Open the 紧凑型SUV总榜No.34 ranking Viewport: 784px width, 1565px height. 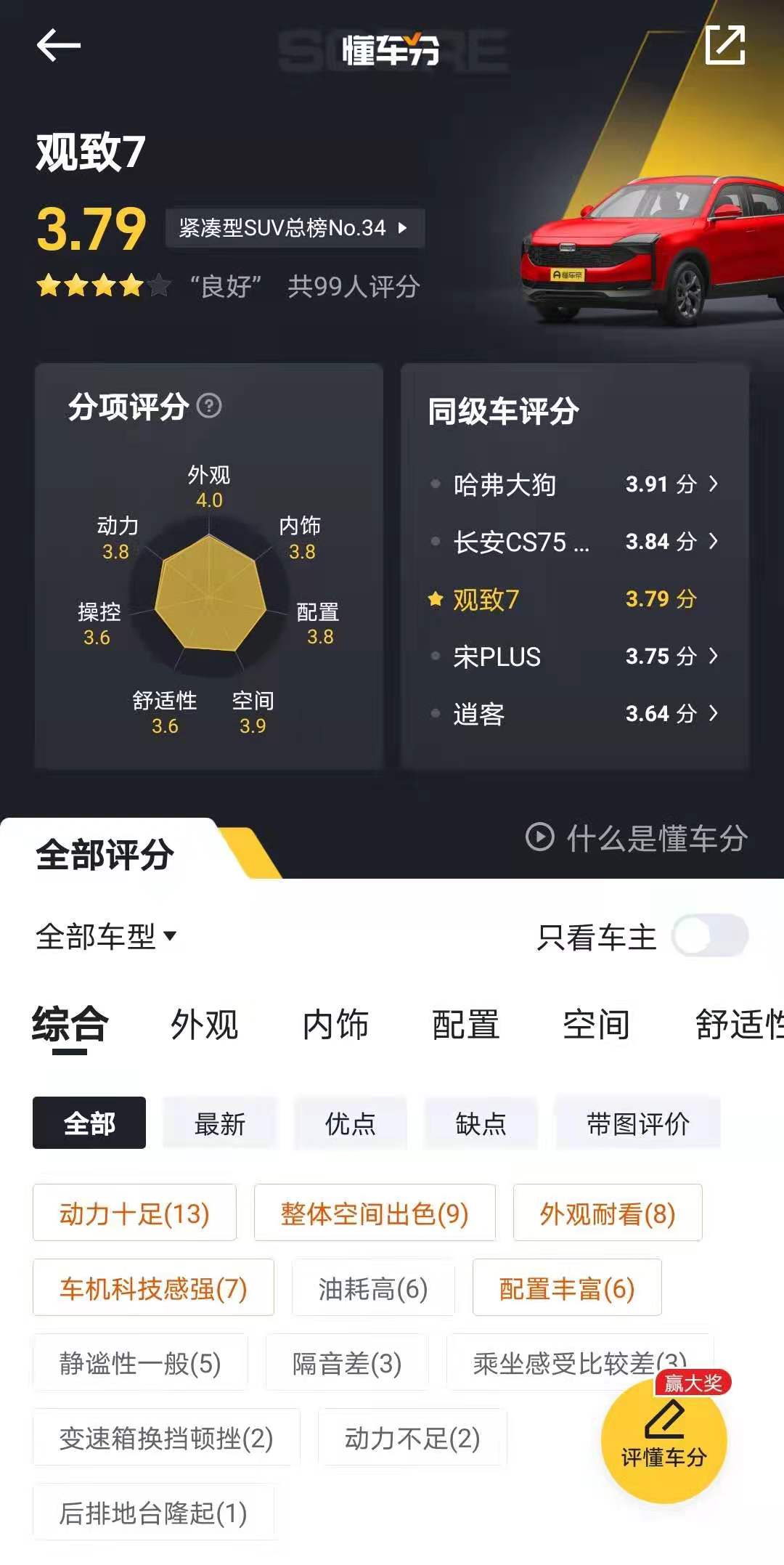(294, 229)
